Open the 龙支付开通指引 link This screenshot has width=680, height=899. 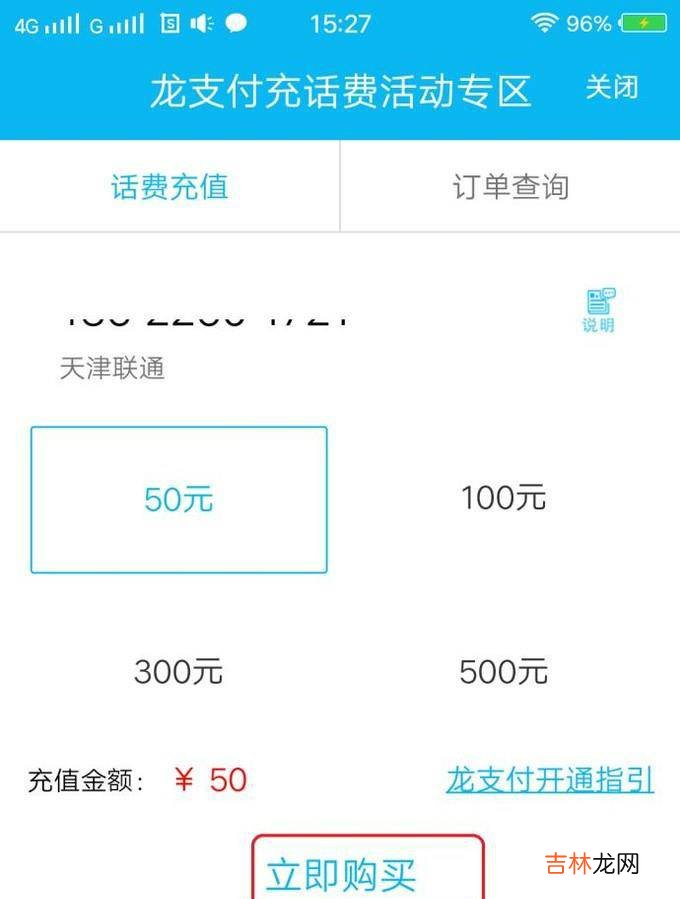(x=549, y=780)
